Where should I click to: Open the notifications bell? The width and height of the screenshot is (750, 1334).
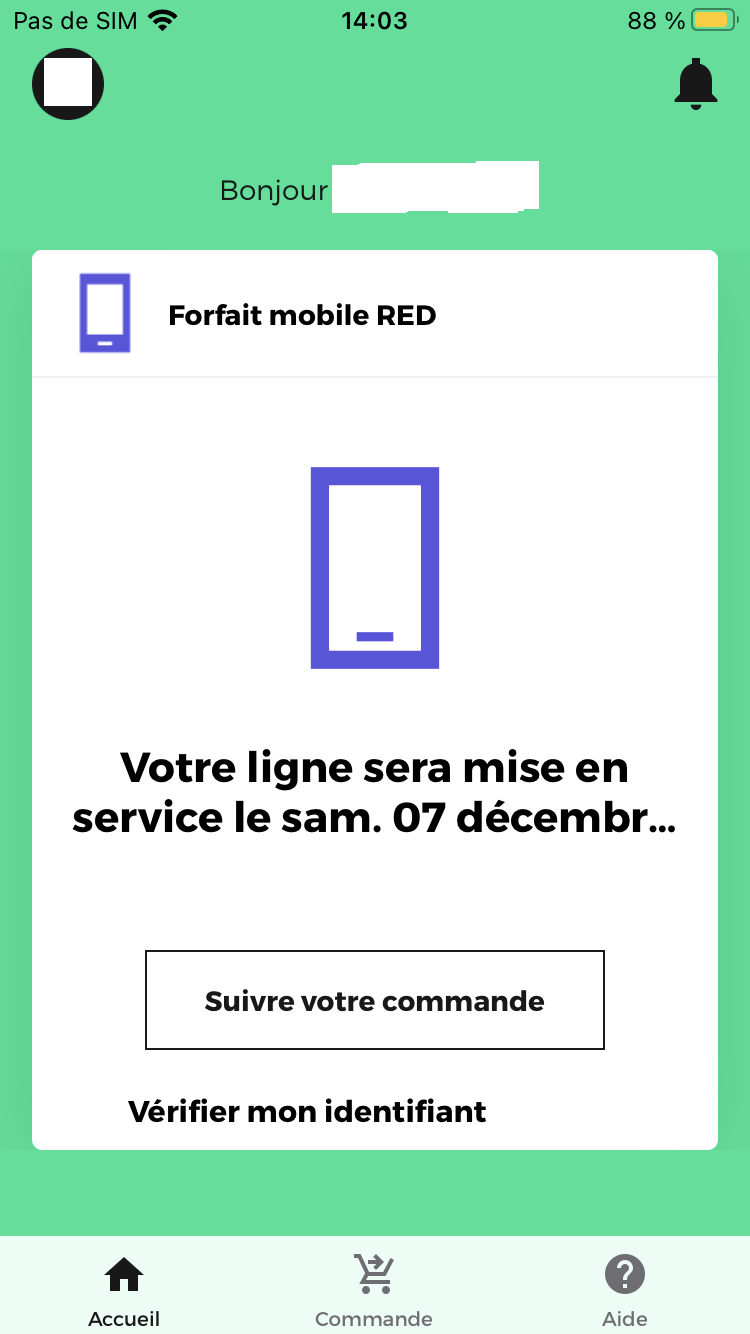pyautogui.click(x=696, y=84)
